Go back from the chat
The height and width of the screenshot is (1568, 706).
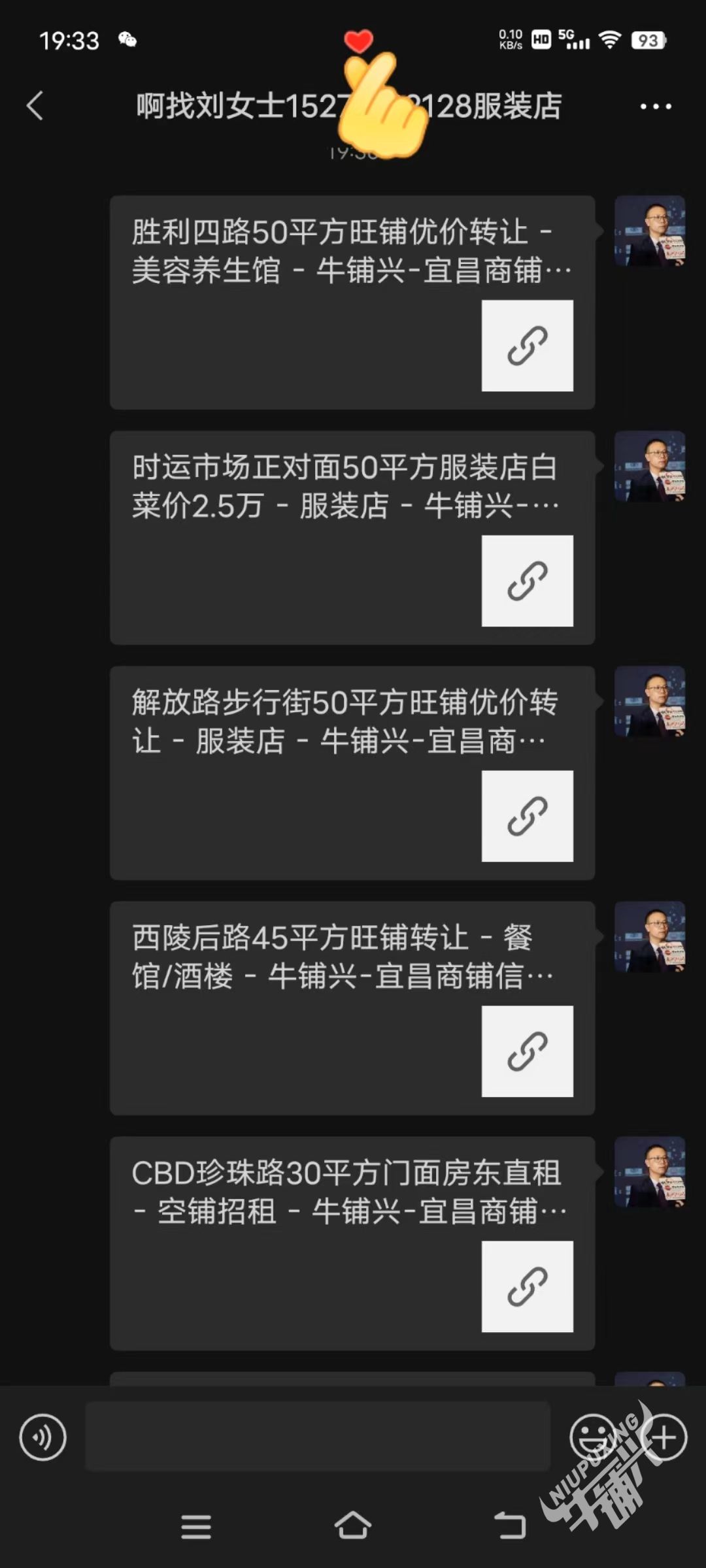[x=35, y=106]
